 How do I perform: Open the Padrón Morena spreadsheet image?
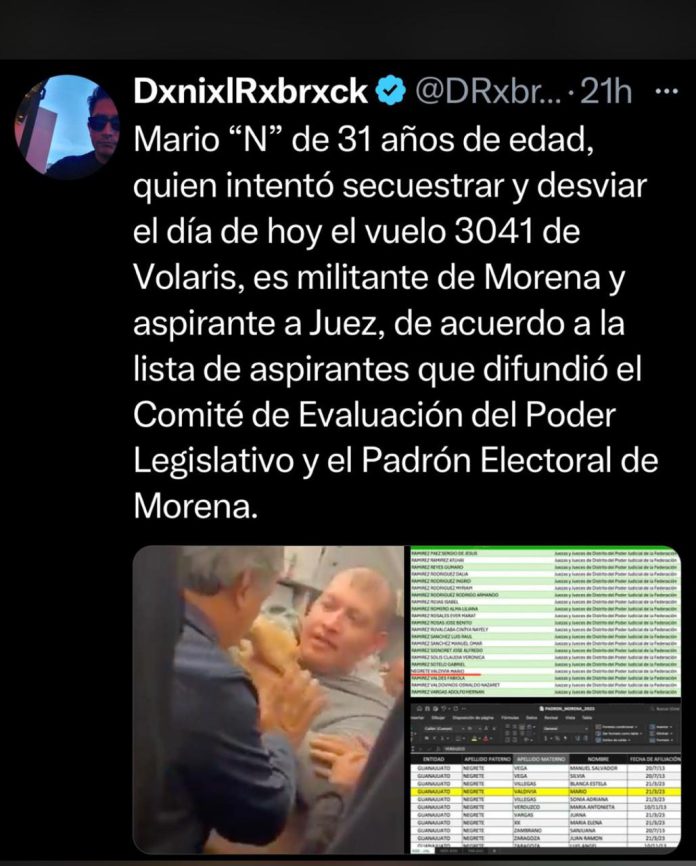(x=543, y=778)
